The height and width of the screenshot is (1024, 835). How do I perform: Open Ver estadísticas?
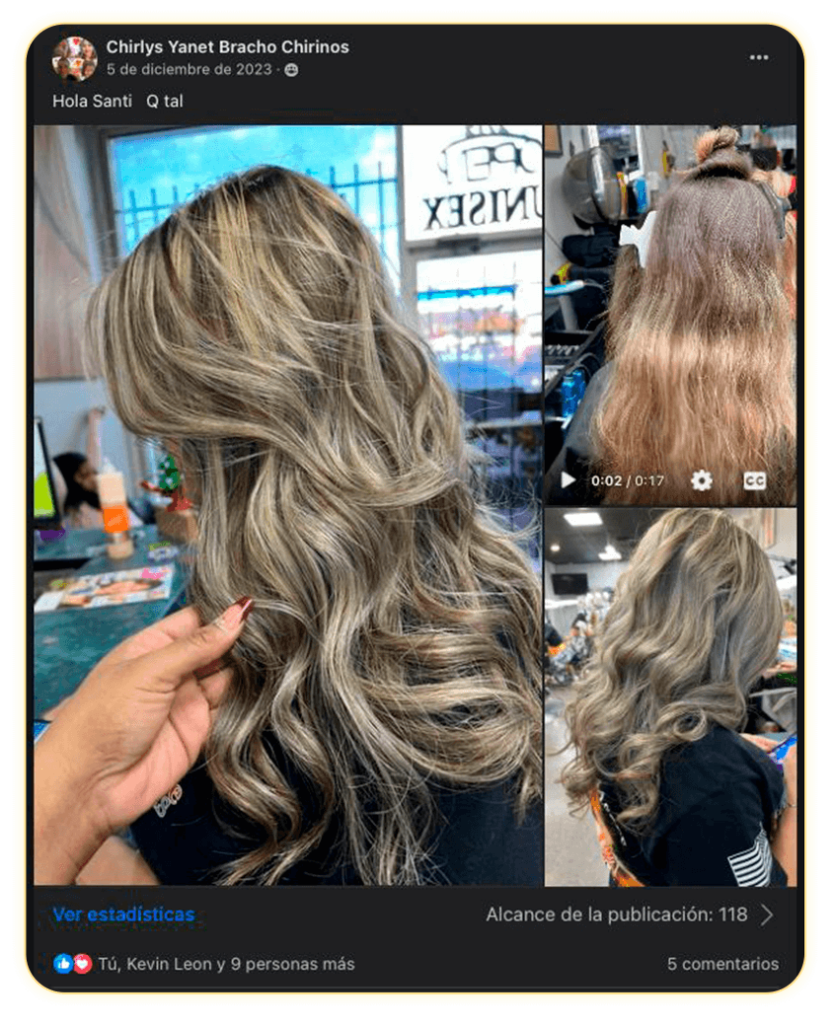coord(124,914)
